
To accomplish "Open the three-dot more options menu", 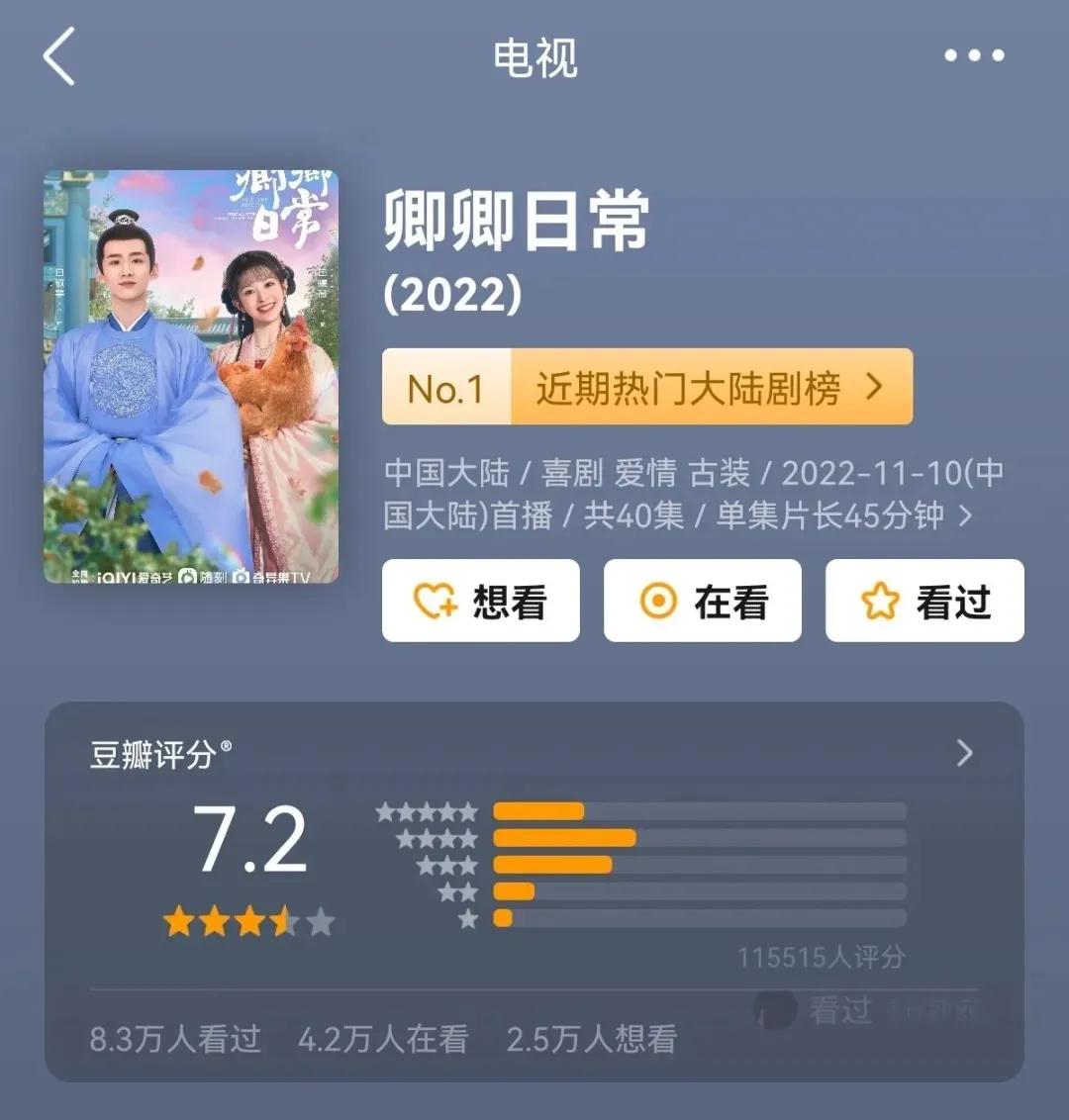I will tap(973, 56).
